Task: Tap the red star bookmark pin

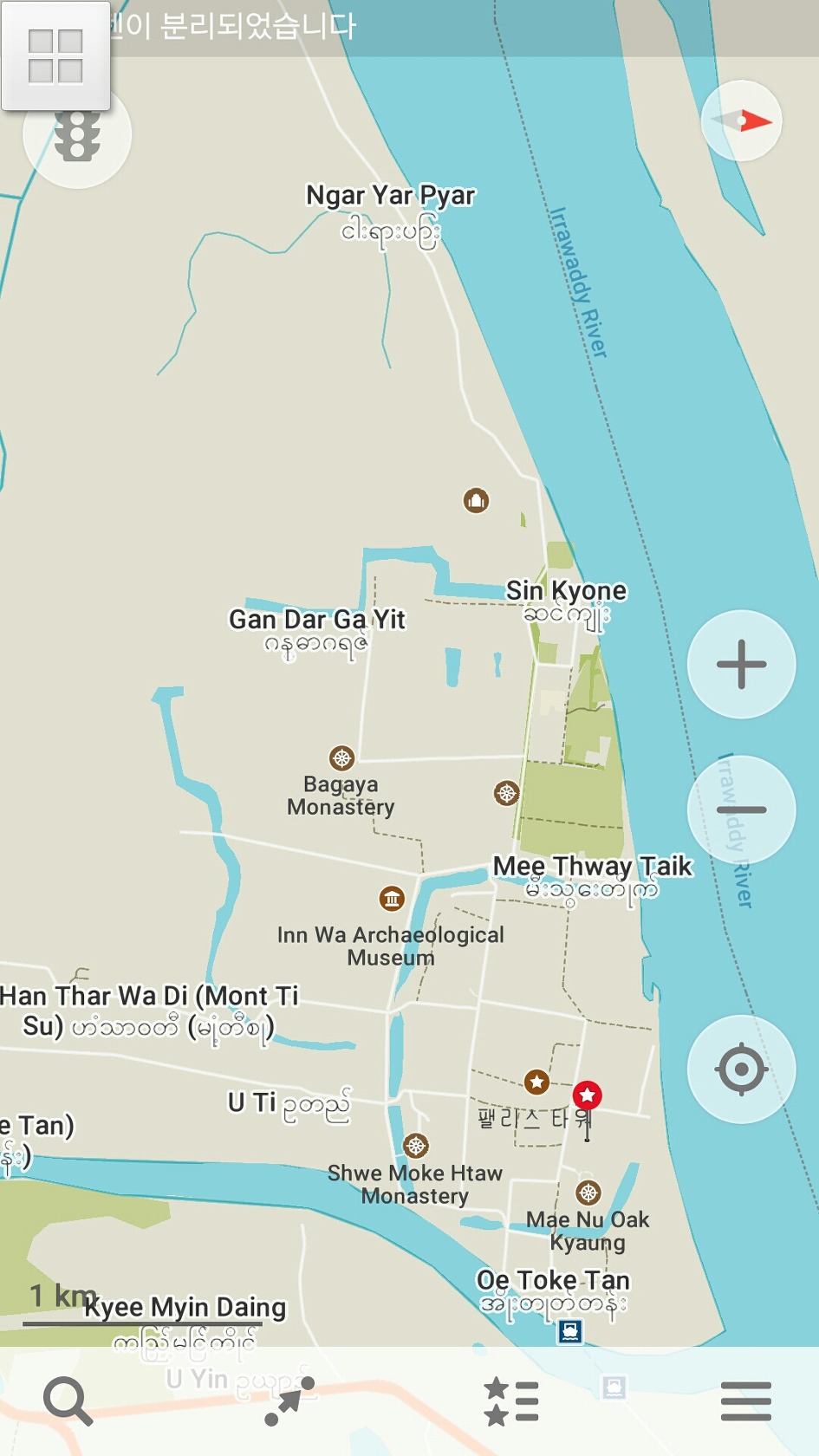Action: pos(588,1095)
